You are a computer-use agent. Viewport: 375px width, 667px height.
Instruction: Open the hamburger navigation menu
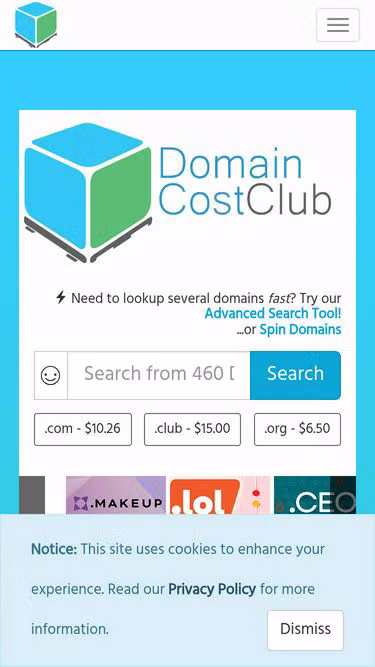tap(338, 25)
